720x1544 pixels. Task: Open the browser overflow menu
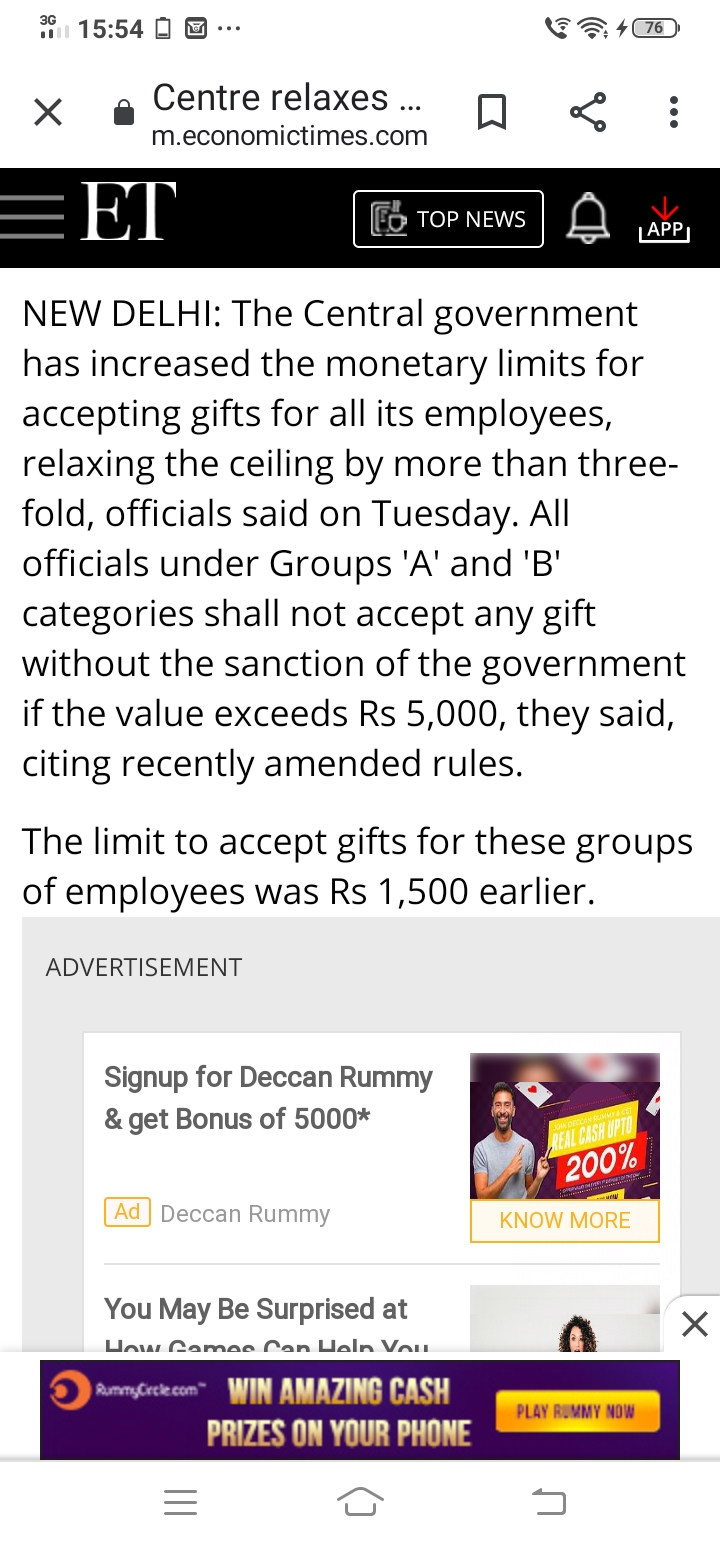(x=674, y=112)
